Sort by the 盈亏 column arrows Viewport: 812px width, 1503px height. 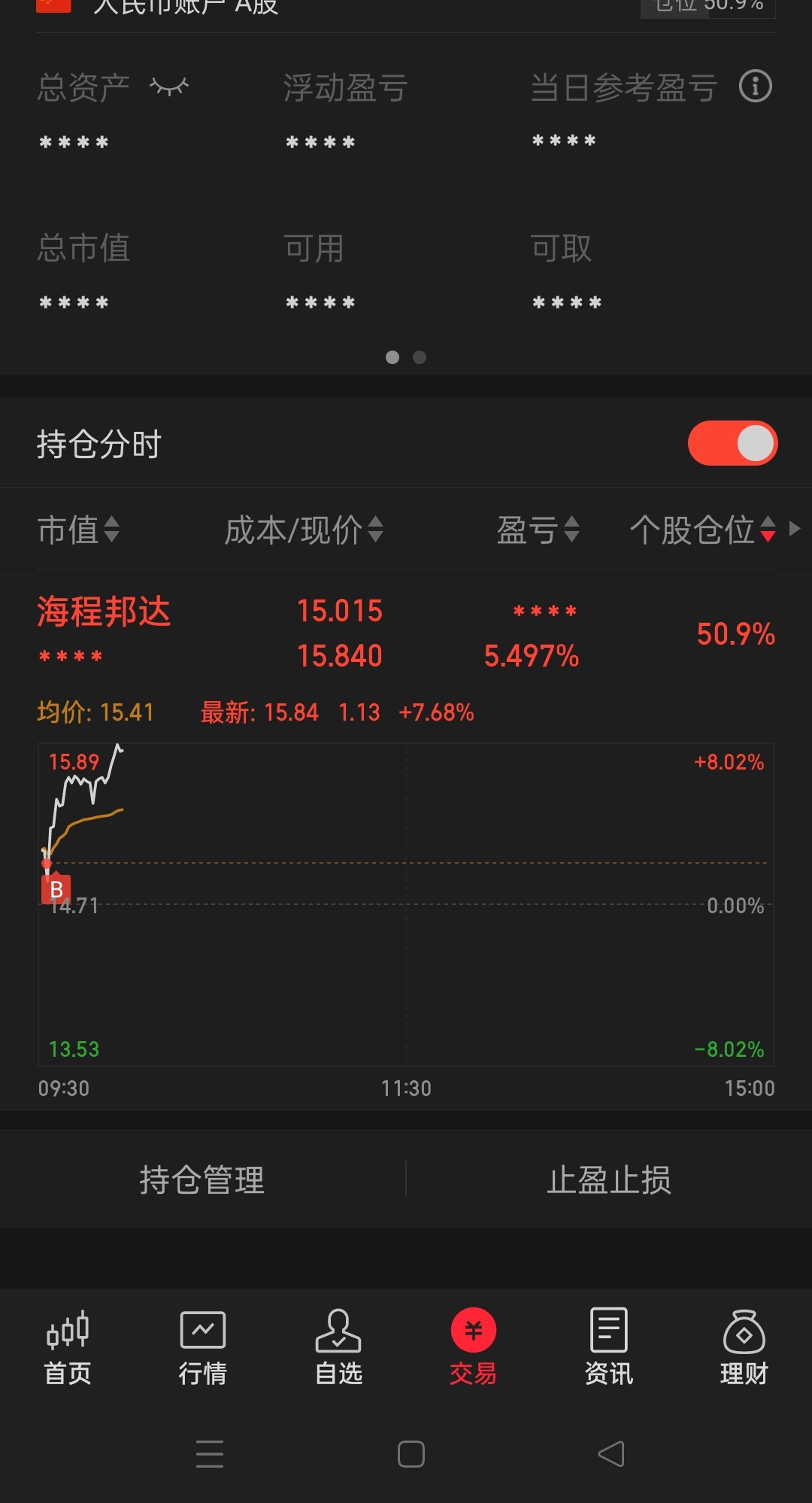[x=538, y=530]
